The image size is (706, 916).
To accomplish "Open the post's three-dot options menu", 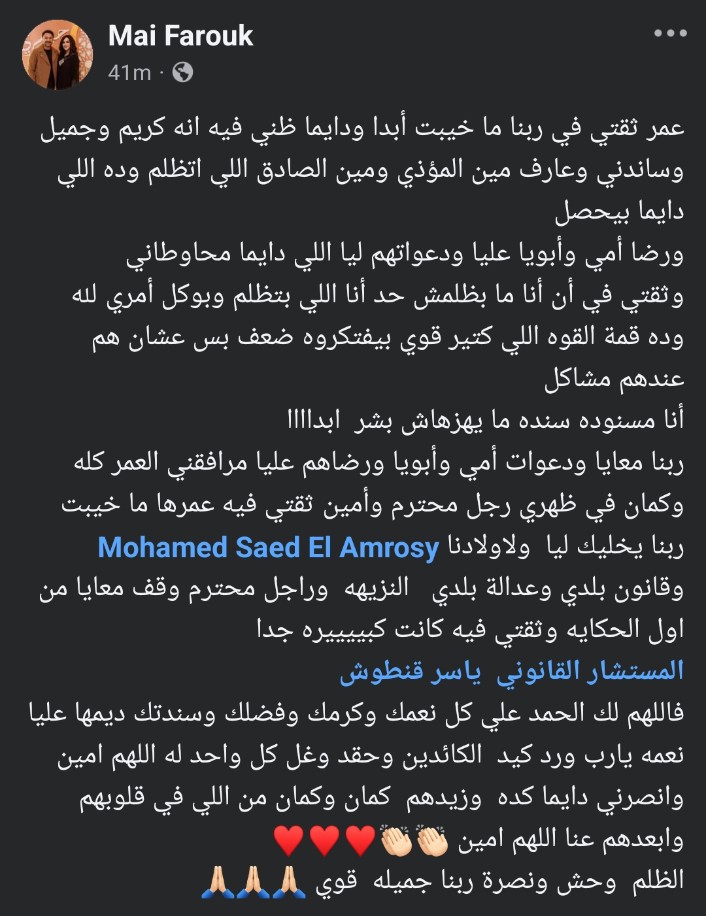I will pyautogui.click(x=669, y=34).
